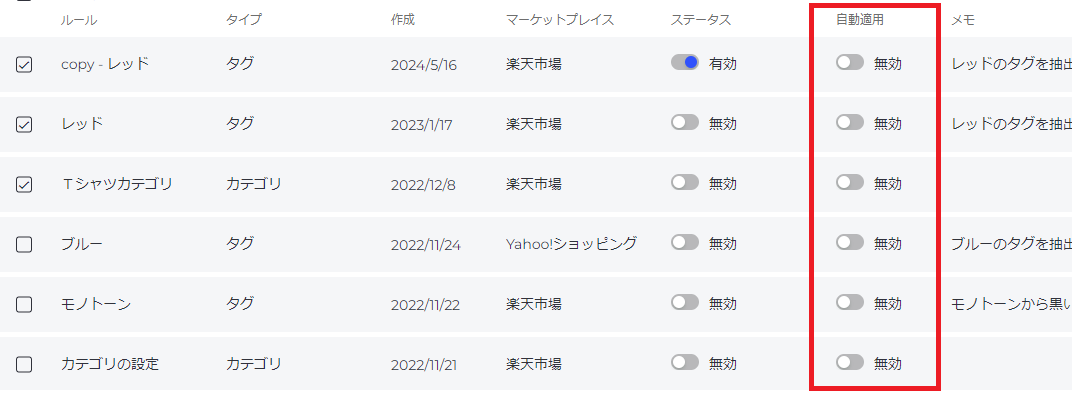
Task: Enable the status toggle for レッド
Action: (685, 122)
